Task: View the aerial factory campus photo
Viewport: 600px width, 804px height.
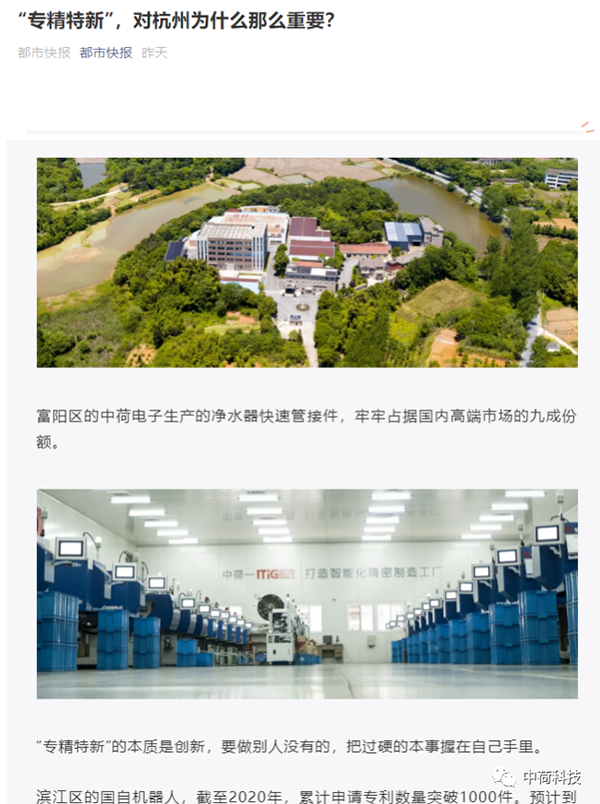Action: pos(307,262)
